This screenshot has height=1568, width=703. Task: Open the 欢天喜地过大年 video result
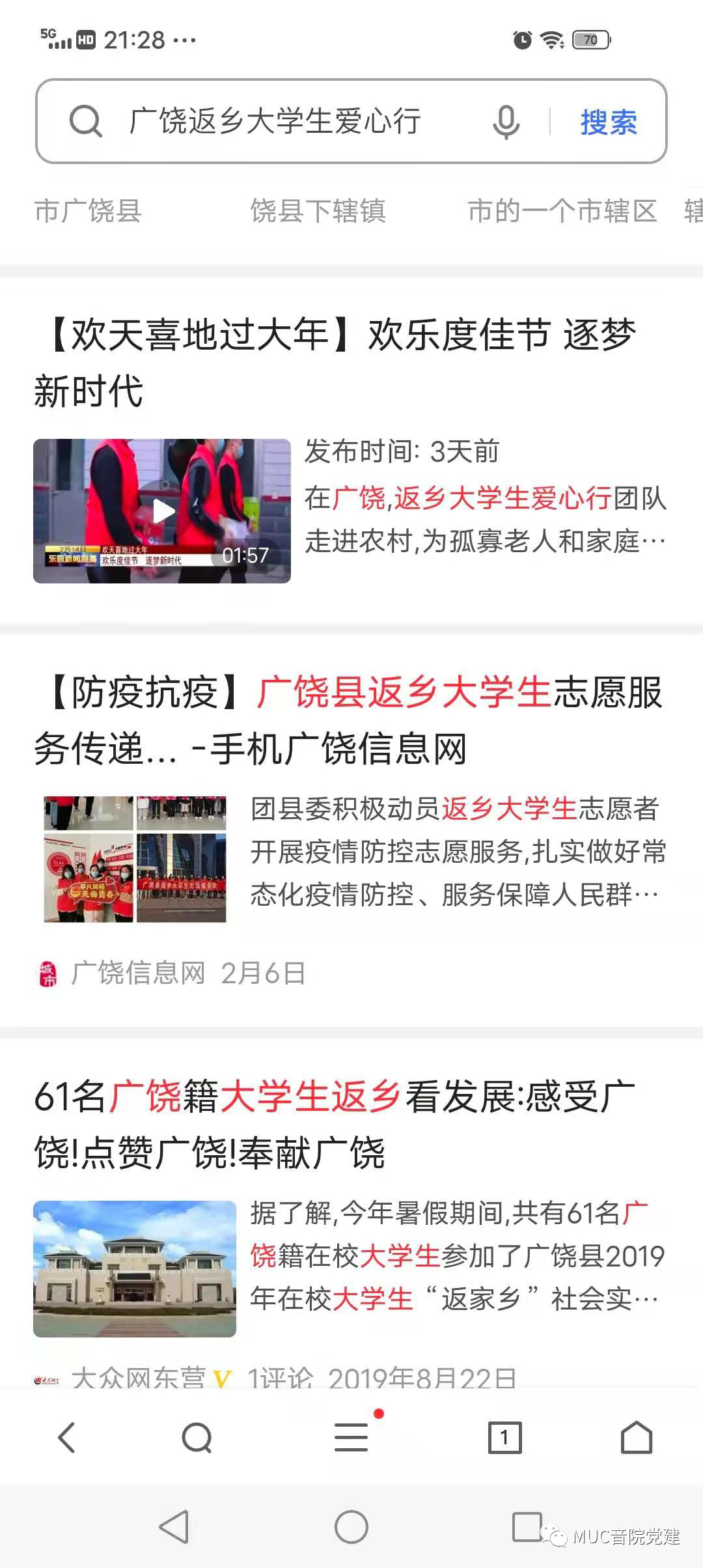pos(335,362)
